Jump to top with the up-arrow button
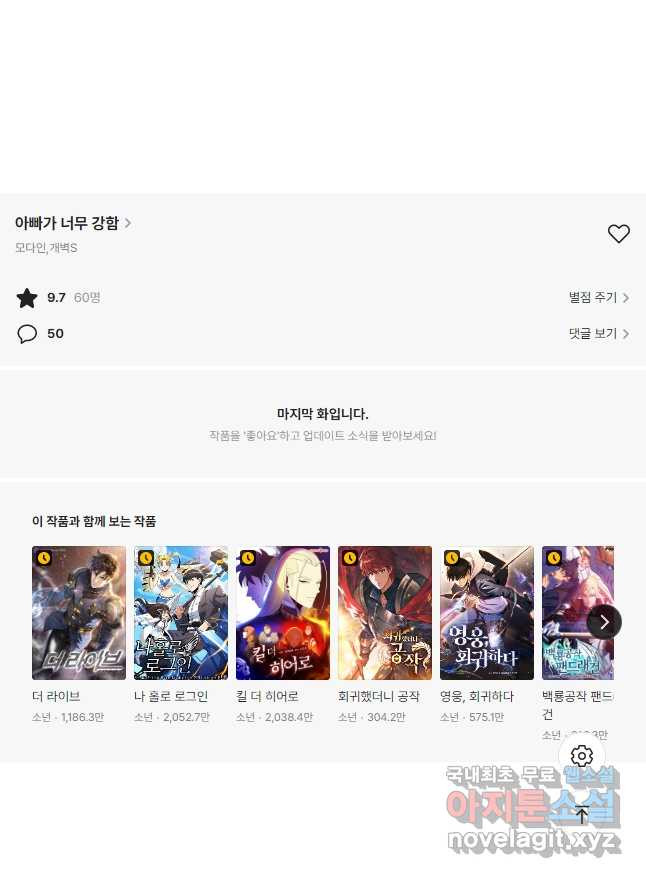Viewport: 646px width, 878px height. 582,814
